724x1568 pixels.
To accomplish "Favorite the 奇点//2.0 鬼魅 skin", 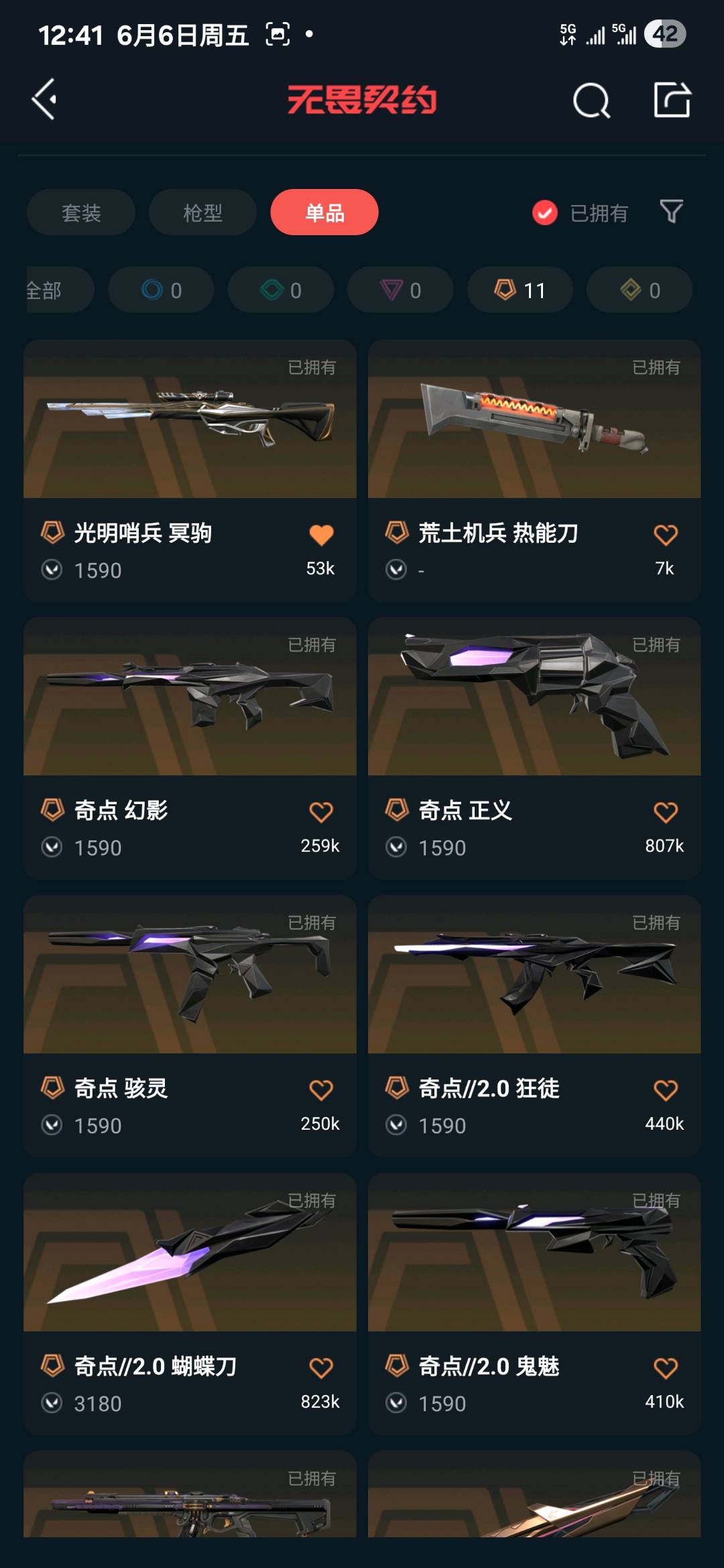I will [666, 1368].
